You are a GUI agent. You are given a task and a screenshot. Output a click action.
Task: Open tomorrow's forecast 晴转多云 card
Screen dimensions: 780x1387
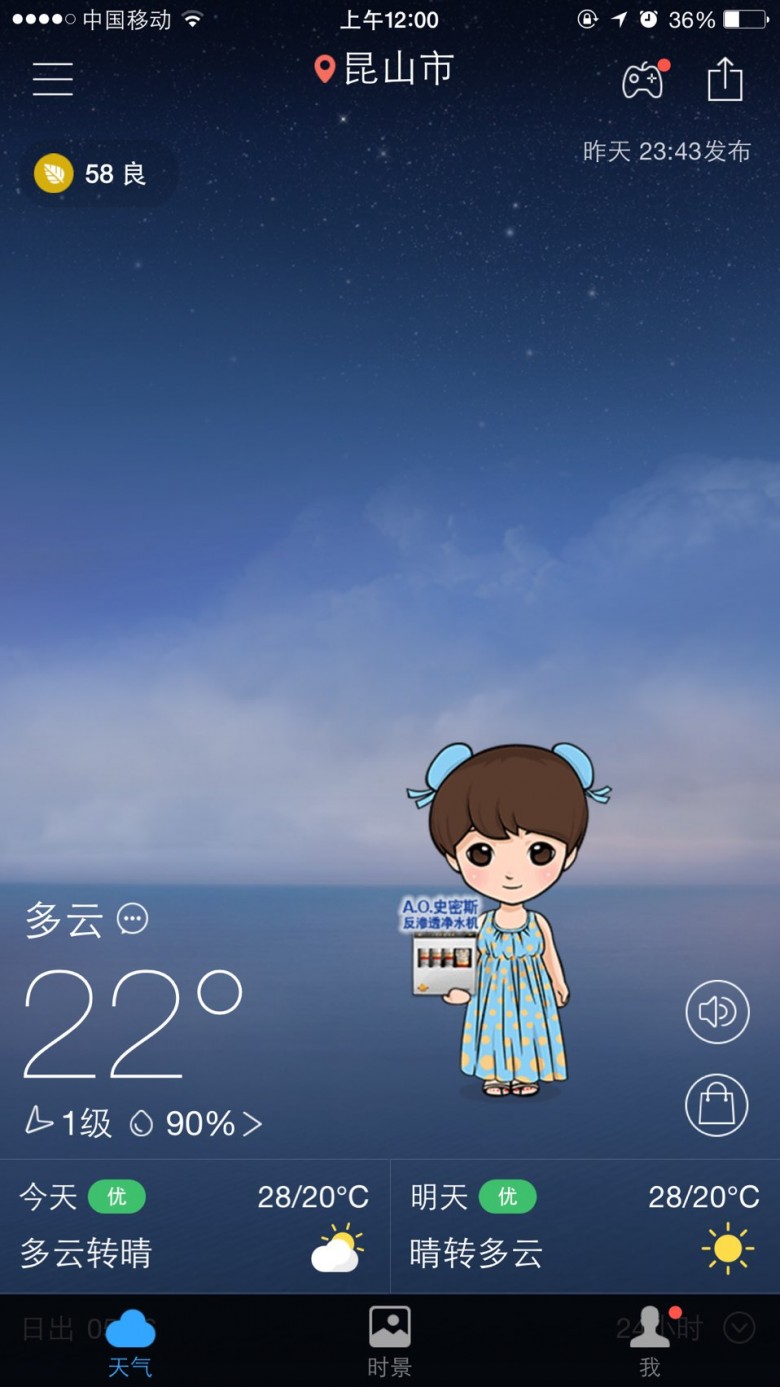point(585,1226)
